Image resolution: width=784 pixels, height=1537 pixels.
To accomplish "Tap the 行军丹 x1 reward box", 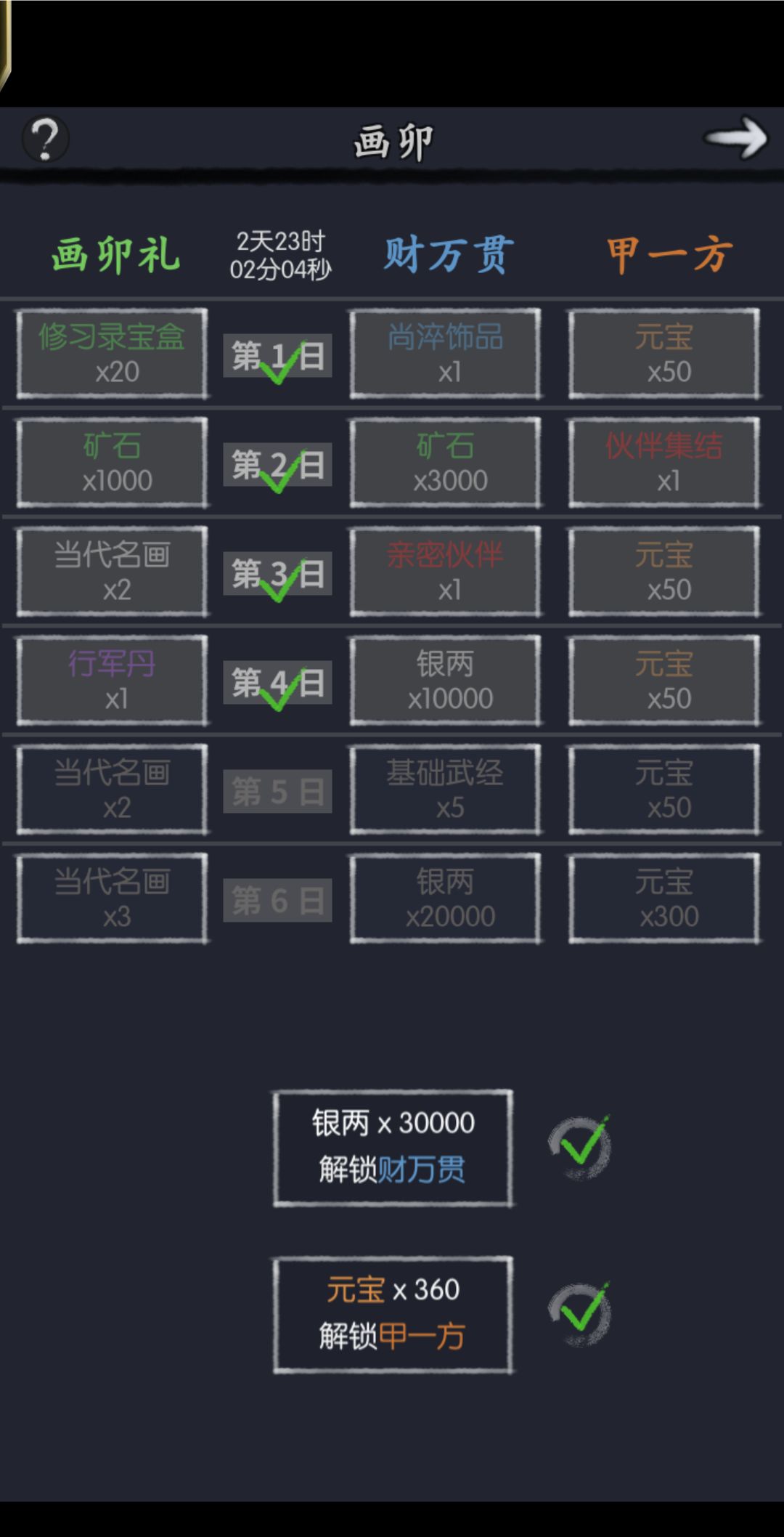I will (112, 681).
